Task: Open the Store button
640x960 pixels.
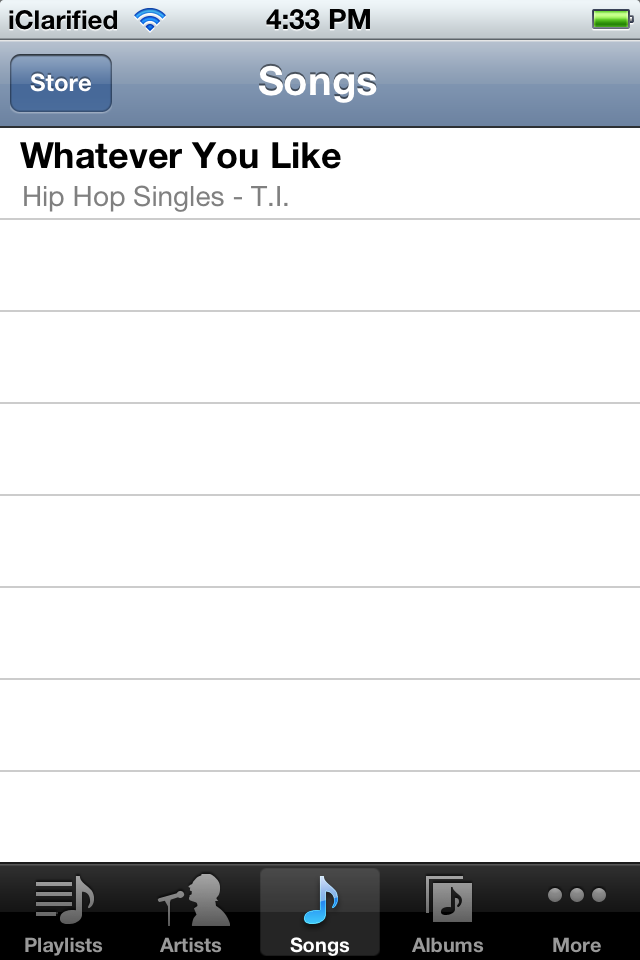Action: pos(61,83)
